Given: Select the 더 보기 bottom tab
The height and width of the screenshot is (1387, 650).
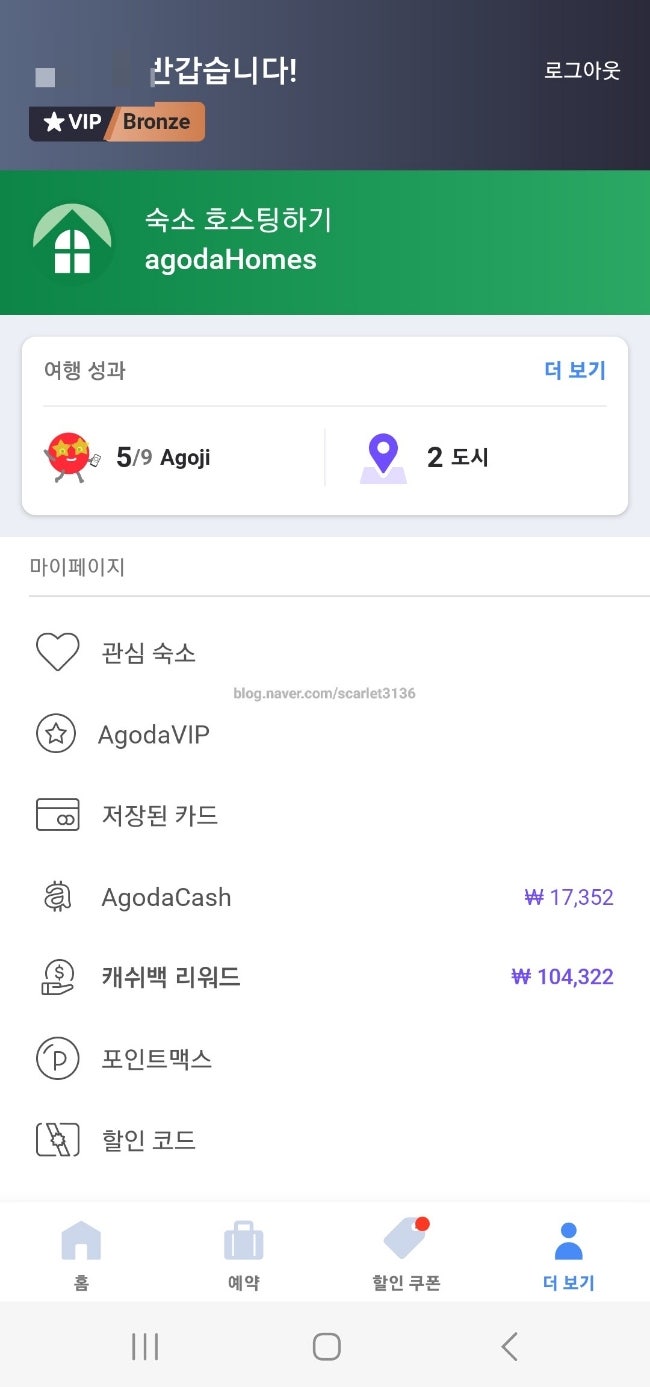Looking at the screenshot, I should (568, 1255).
